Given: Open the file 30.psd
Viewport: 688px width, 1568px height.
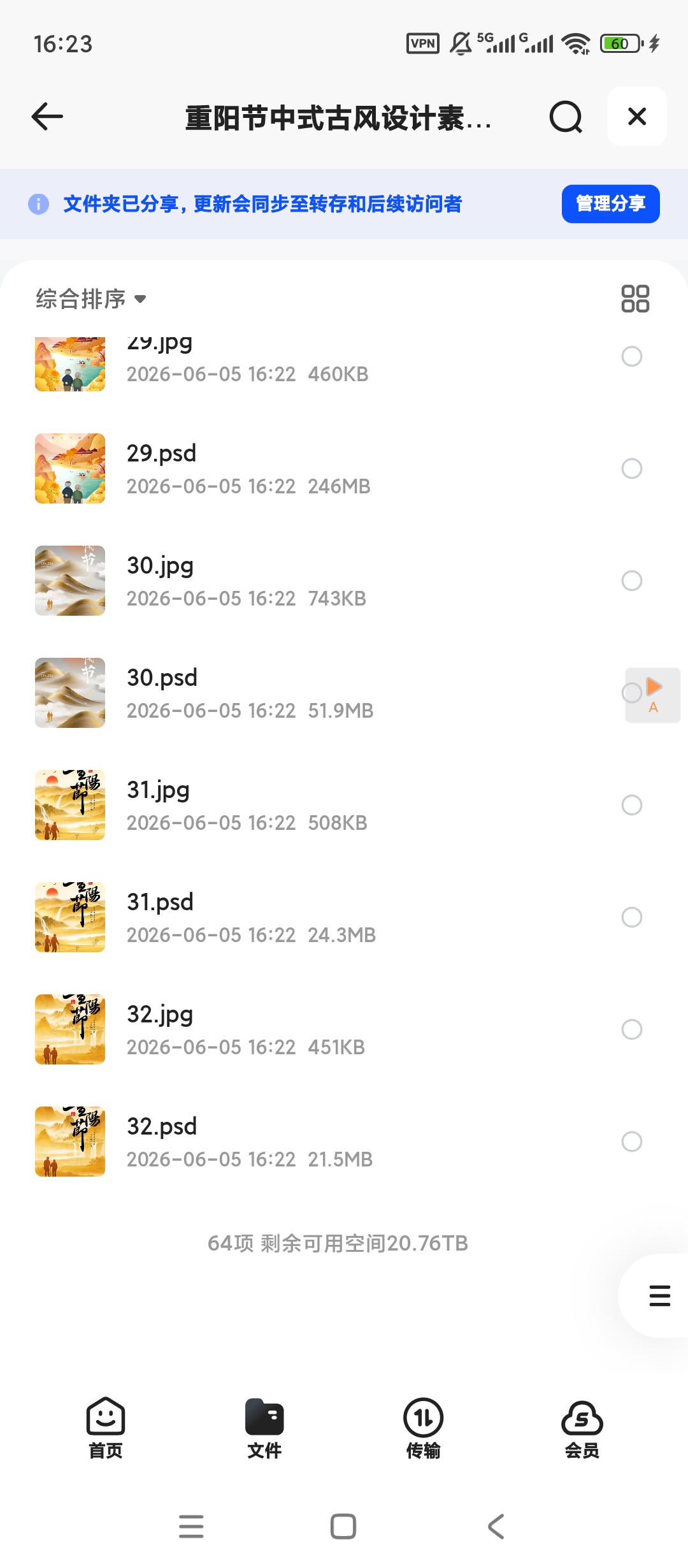Looking at the screenshot, I should (344, 693).
